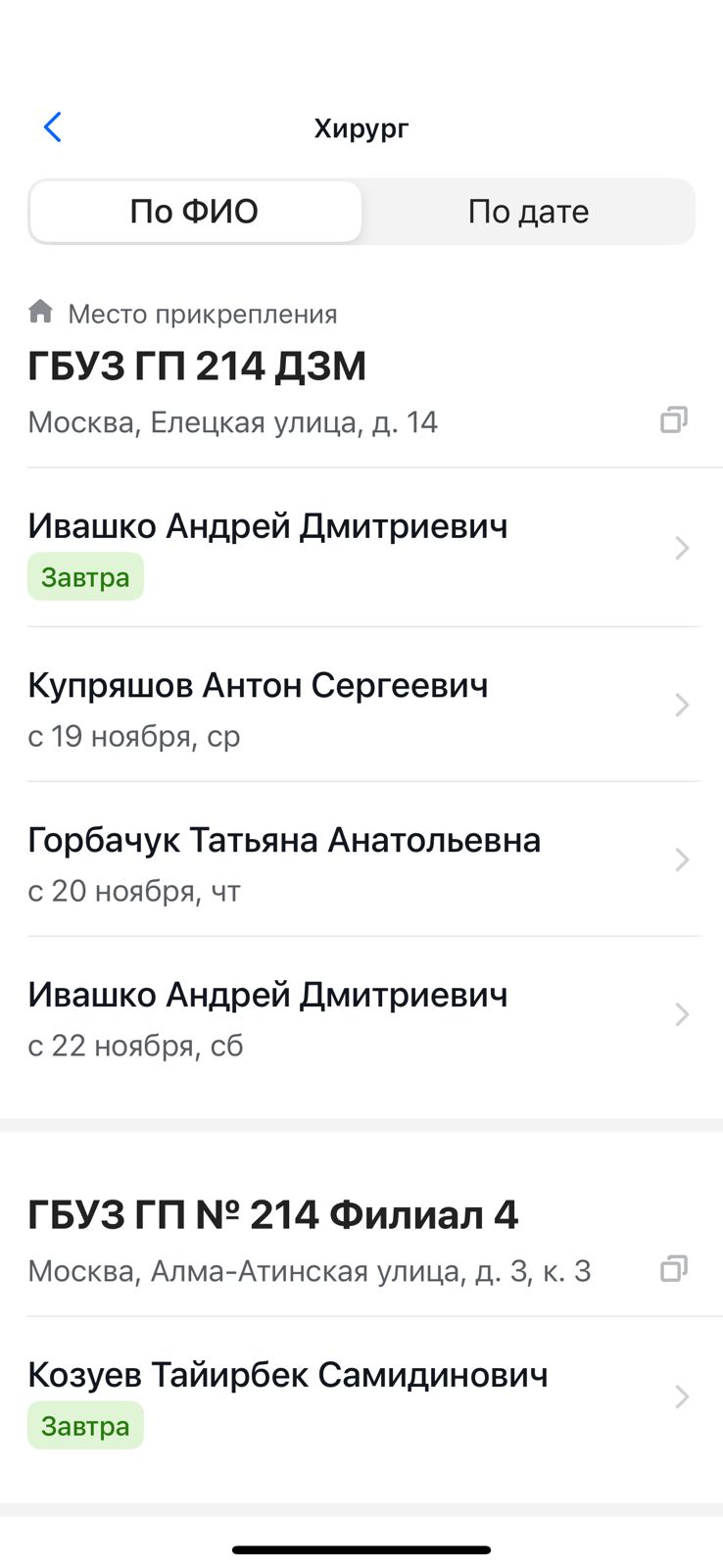Select doctor Купряшов Антон Сергеевич
This screenshot has width=723, height=1568.
[x=361, y=706]
